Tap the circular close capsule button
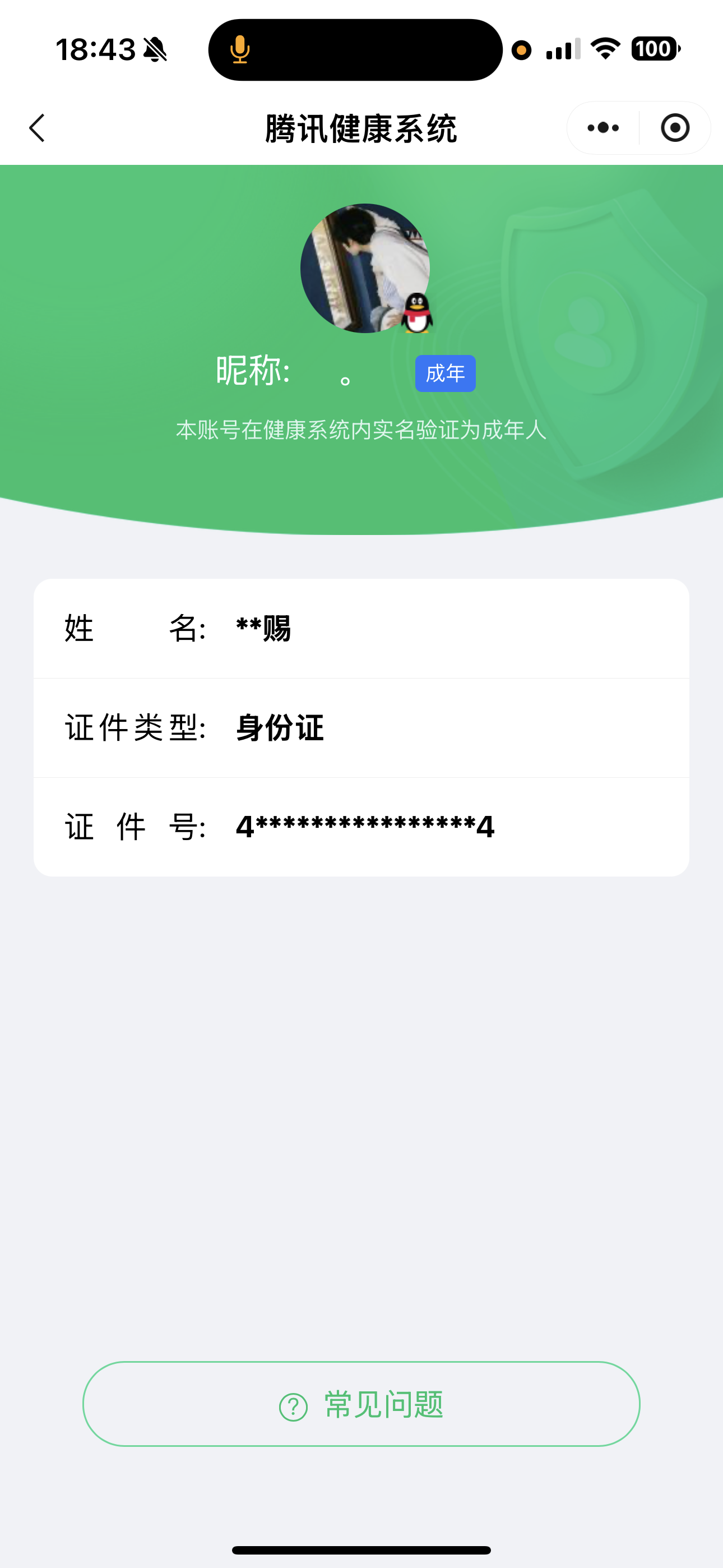The image size is (723, 1568). tap(675, 128)
